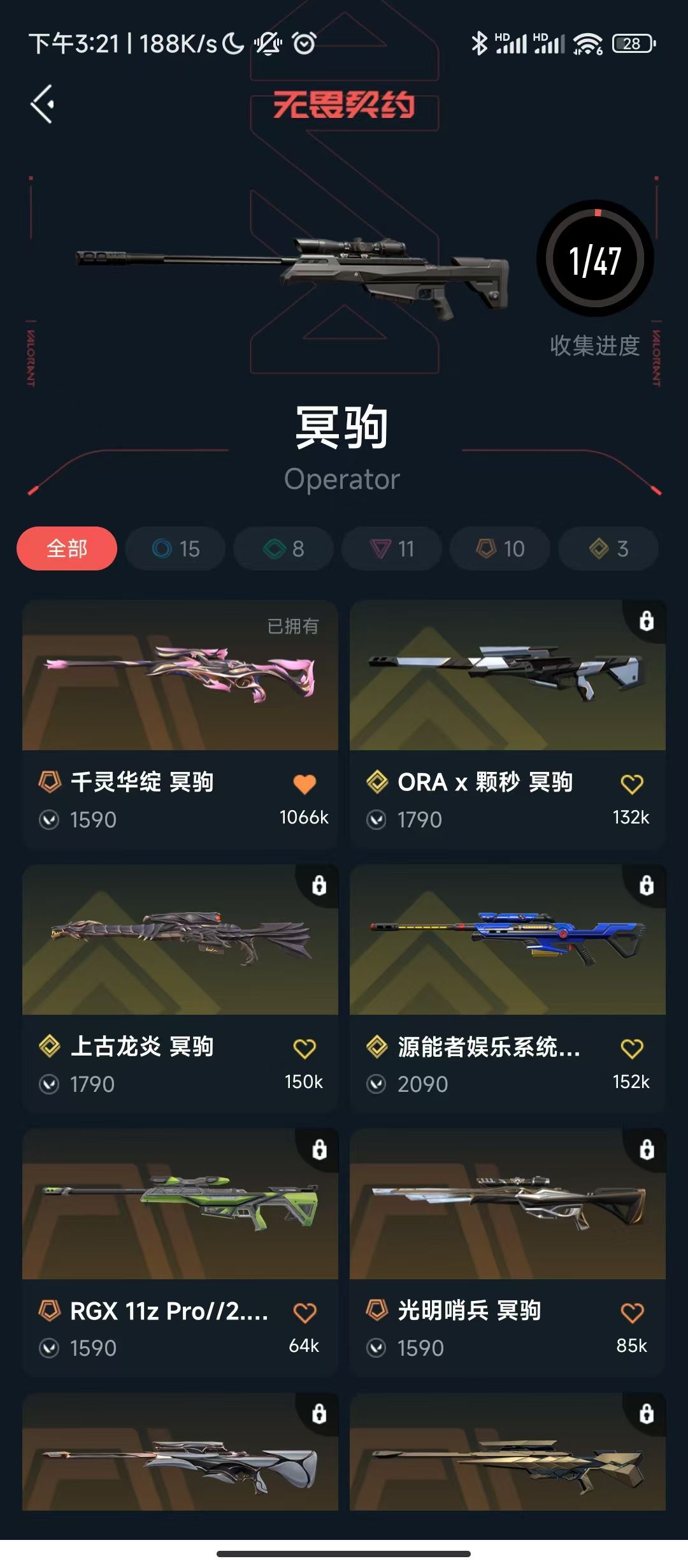Unlike the 千灵华绽 冥驹 skin
Image resolution: width=688 pixels, height=1568 pixels.
point(305,783)
